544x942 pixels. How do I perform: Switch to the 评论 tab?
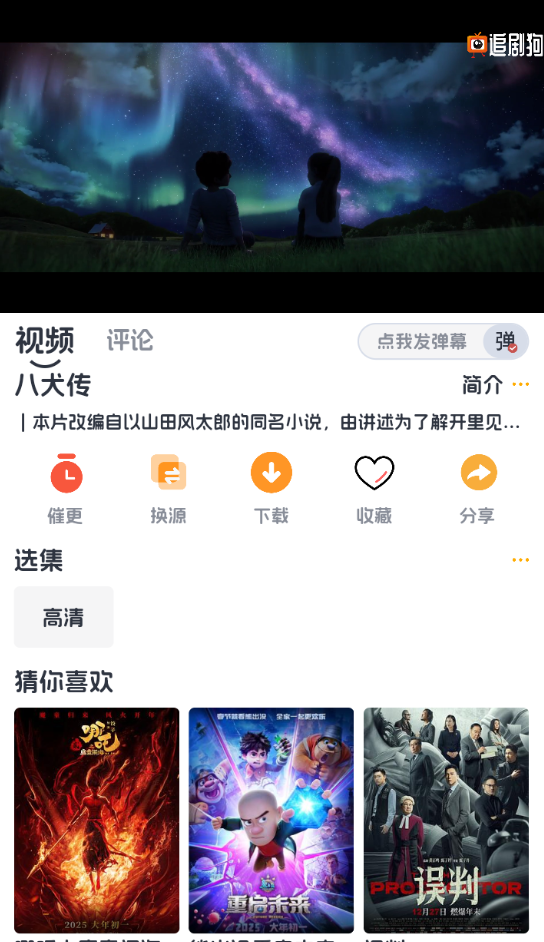tap(130, 340)
